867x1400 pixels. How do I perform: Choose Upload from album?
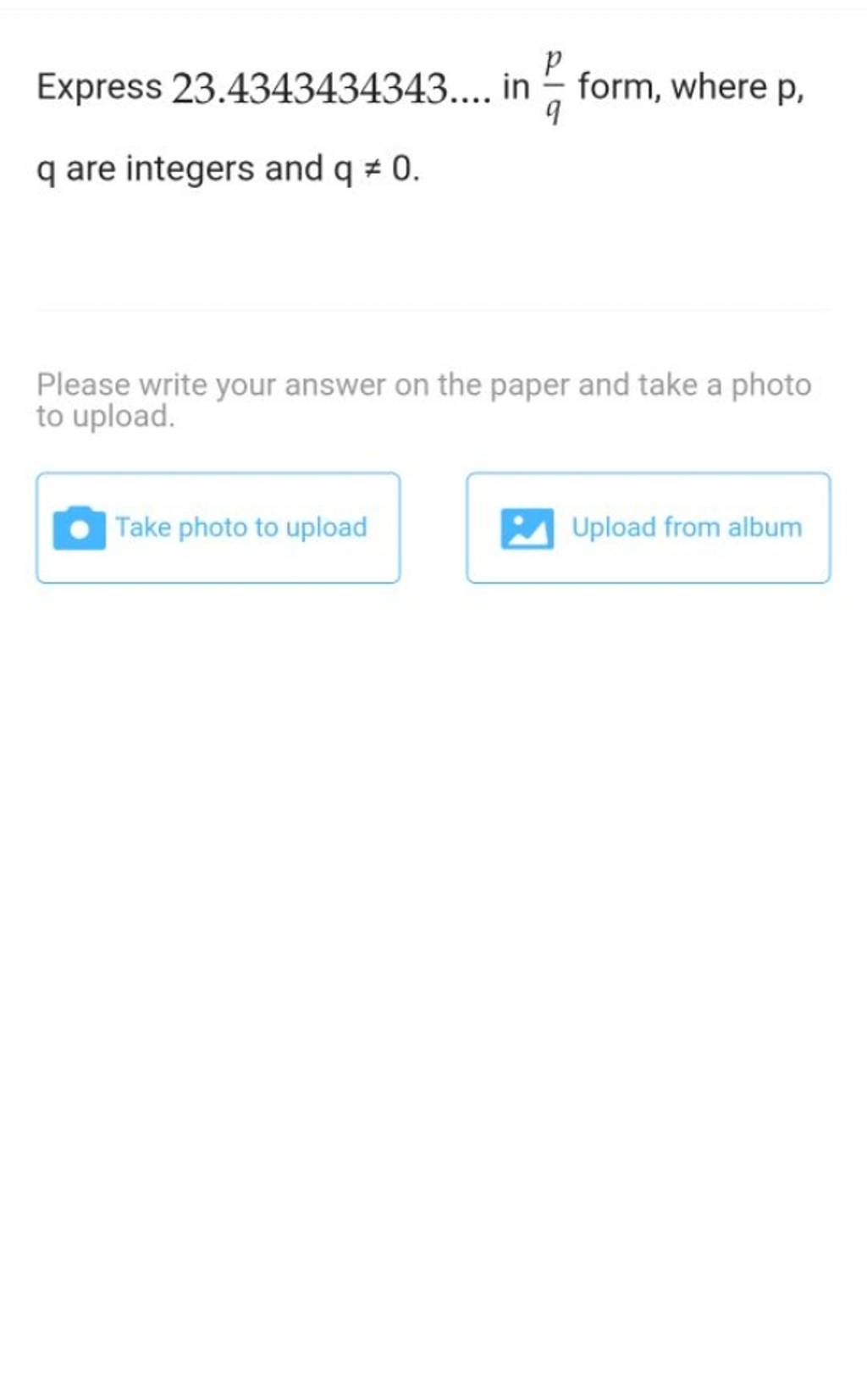pyautogui.click(x=648, y=528)
